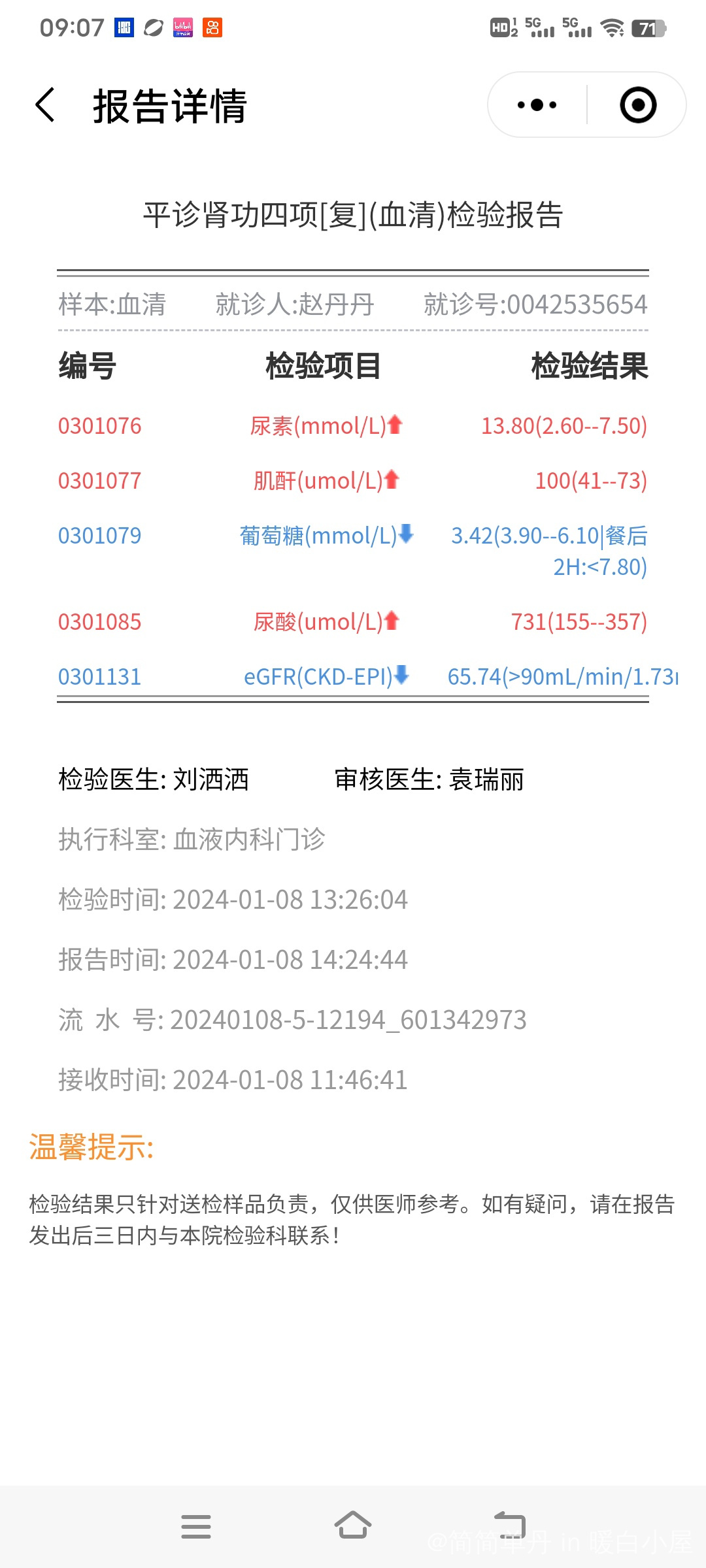Go back from the report details page
The image size is (706, 1568).
point(45,105)
